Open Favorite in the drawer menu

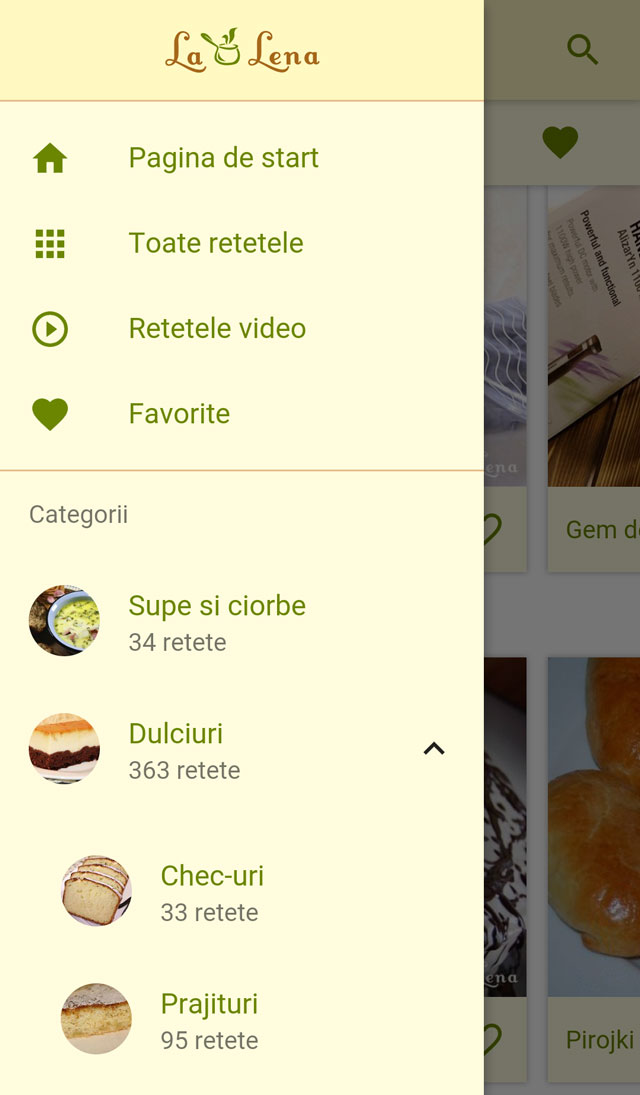tap(179, 414)
